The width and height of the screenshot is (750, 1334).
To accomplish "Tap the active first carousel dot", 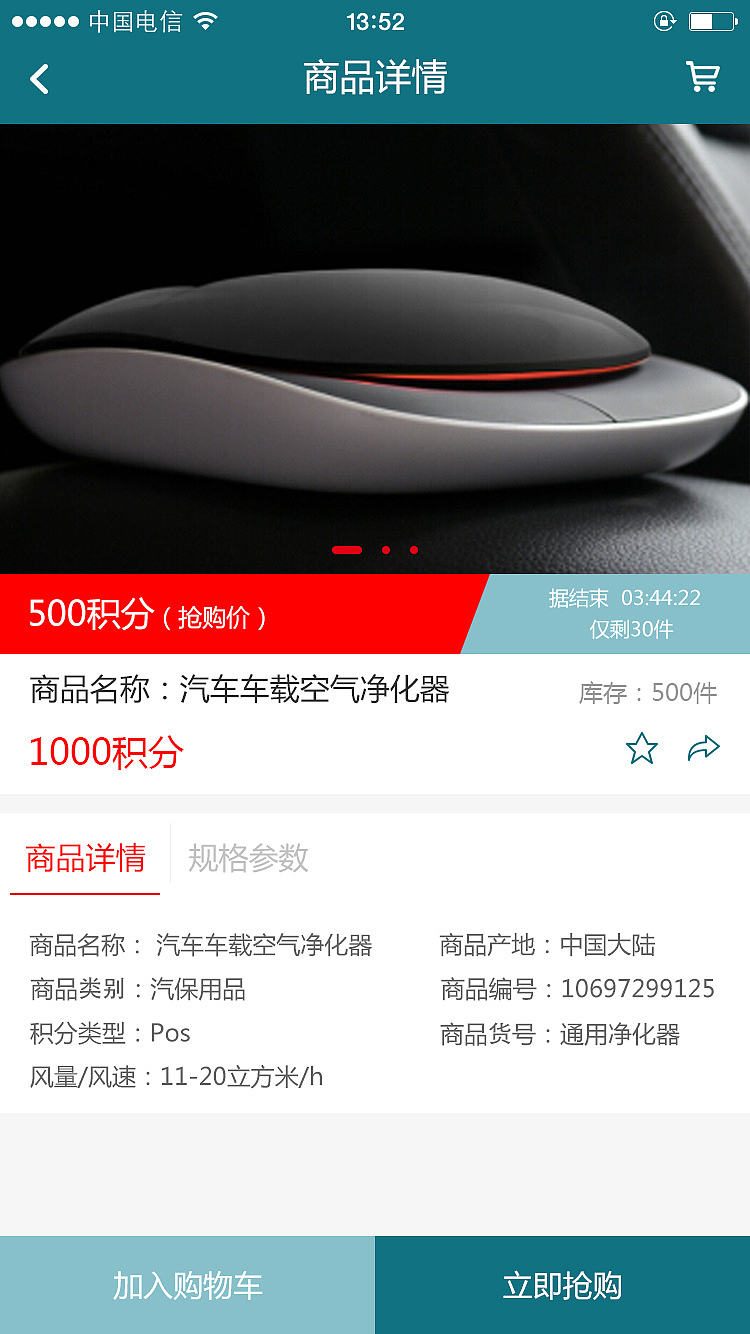I will tap(346, 549).
